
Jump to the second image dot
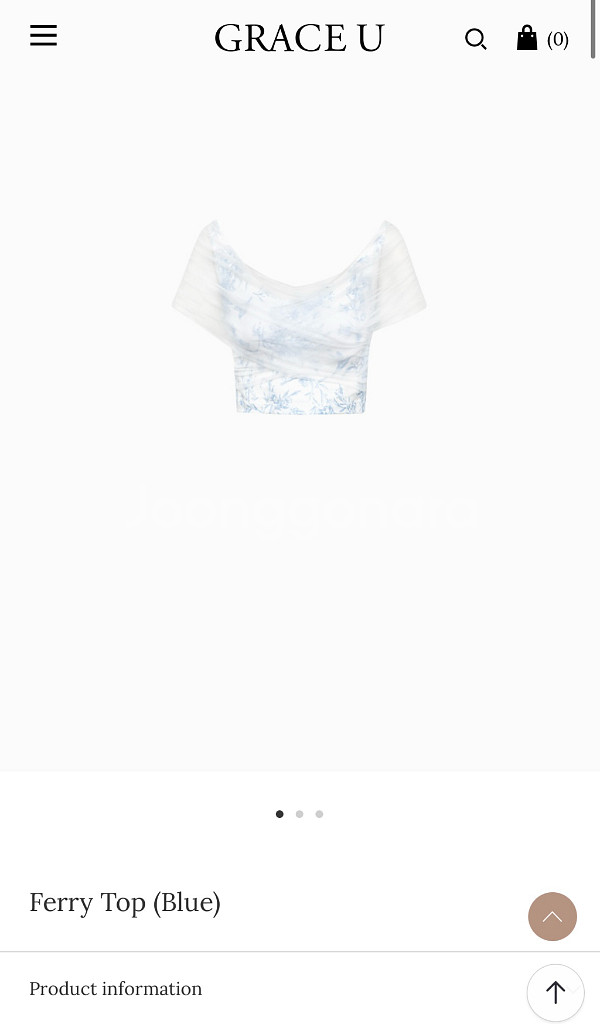[x=299, y=814]
